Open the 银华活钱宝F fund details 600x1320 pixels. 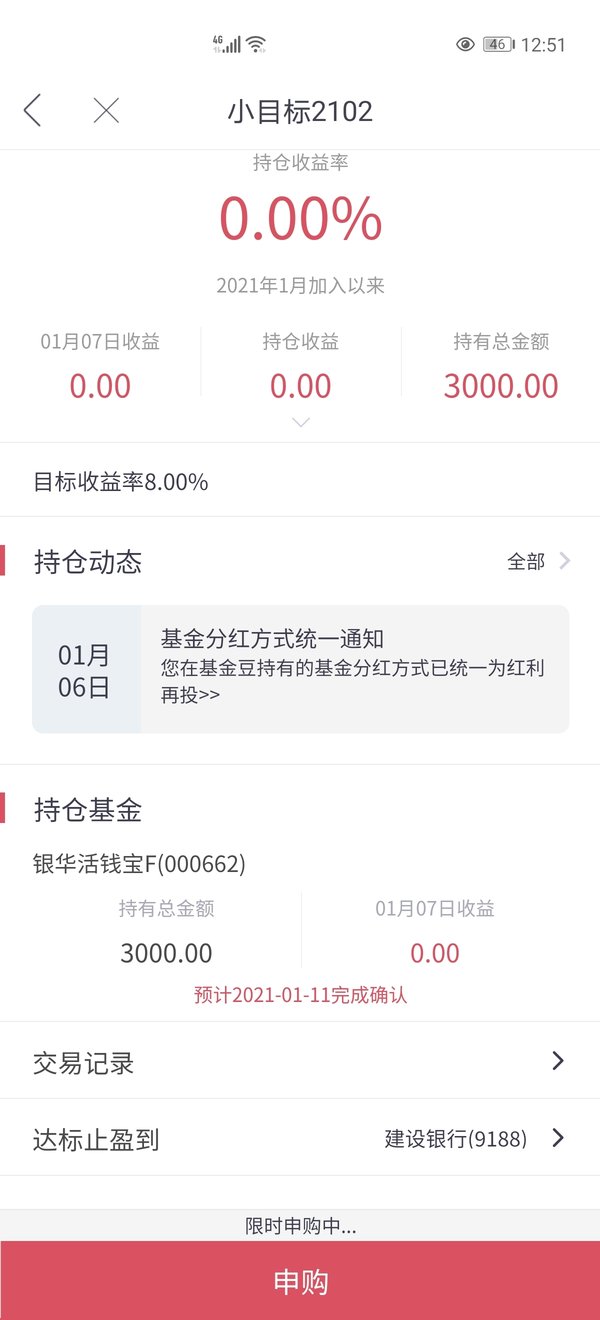pyautogui.click(x=139, y=864)
